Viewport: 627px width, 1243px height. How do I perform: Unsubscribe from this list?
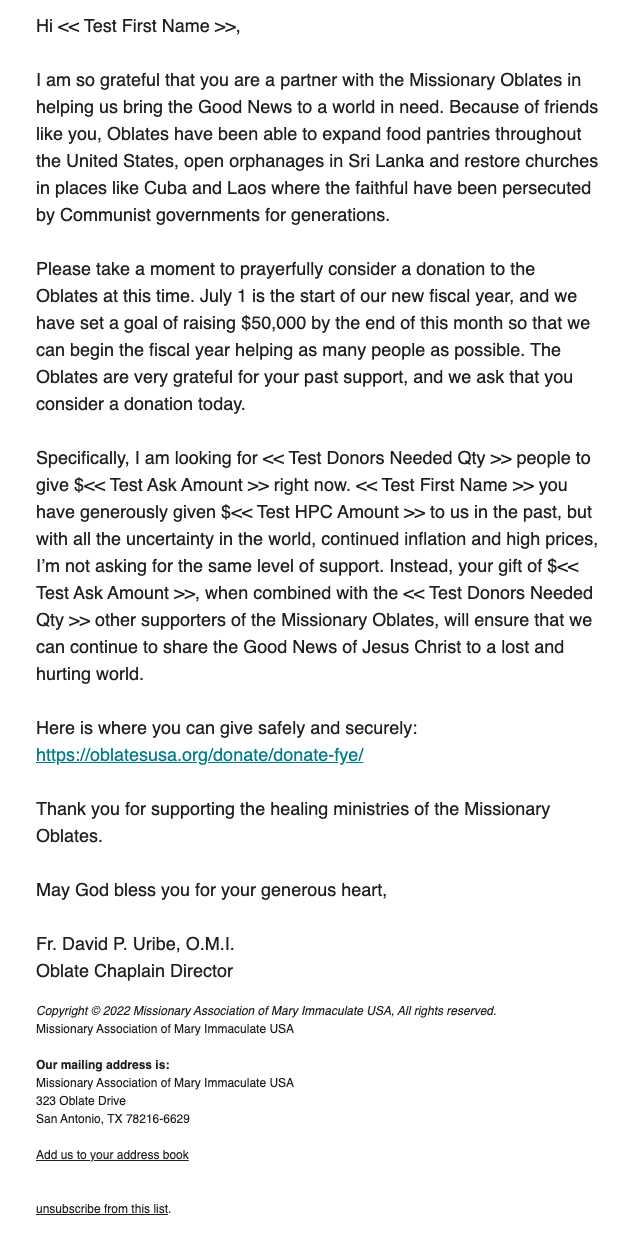pos(102,1209)
